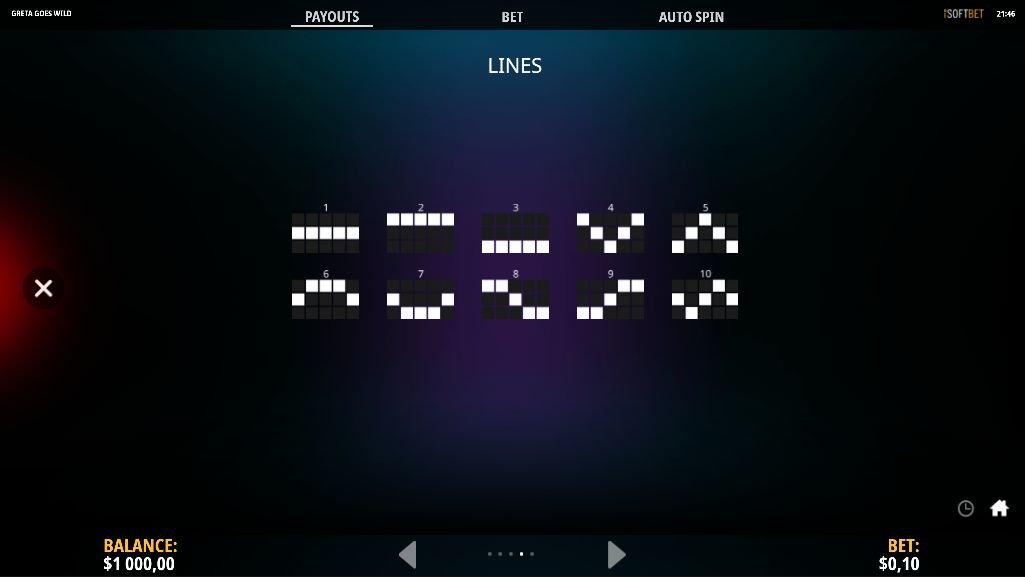The width and height of the screenshot is (1025, 577).
Task: Open the Auto Spin tab
Action: (691, 17)
